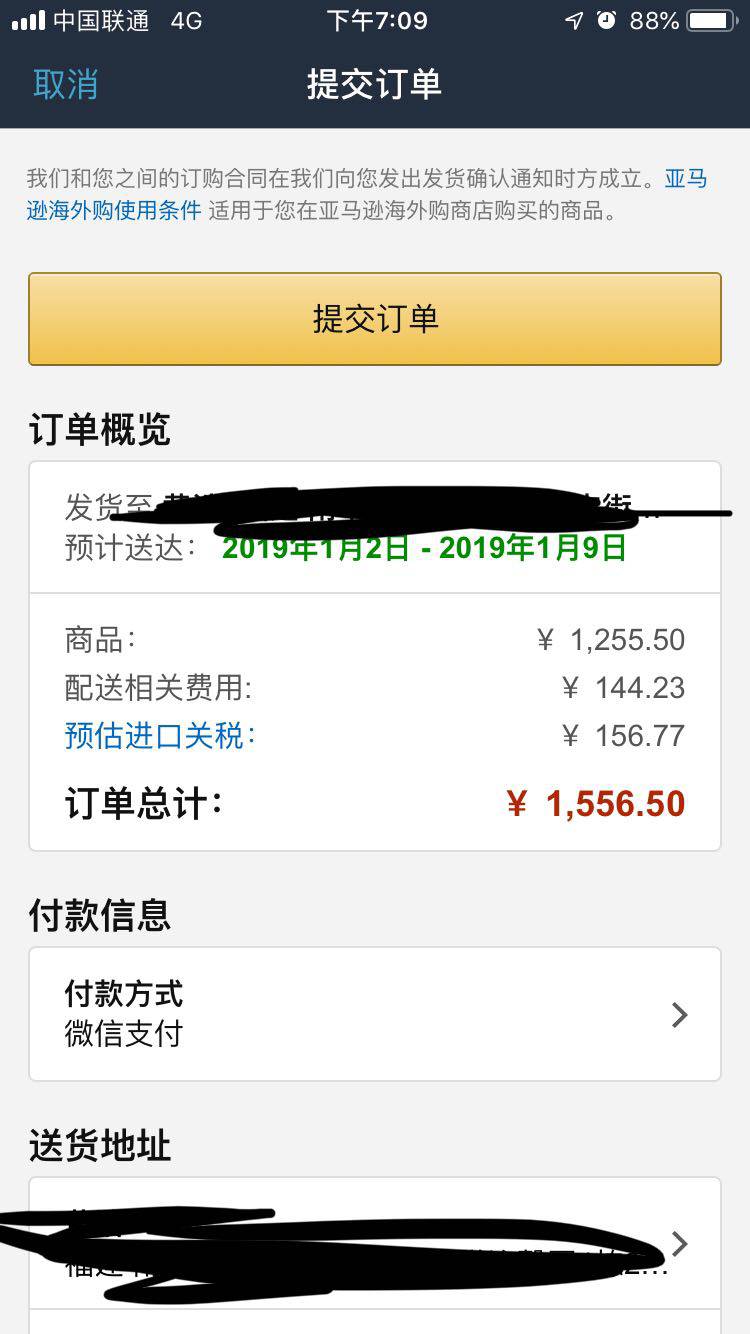Change 付款方式 from 微信支付

pos(375,1014)
